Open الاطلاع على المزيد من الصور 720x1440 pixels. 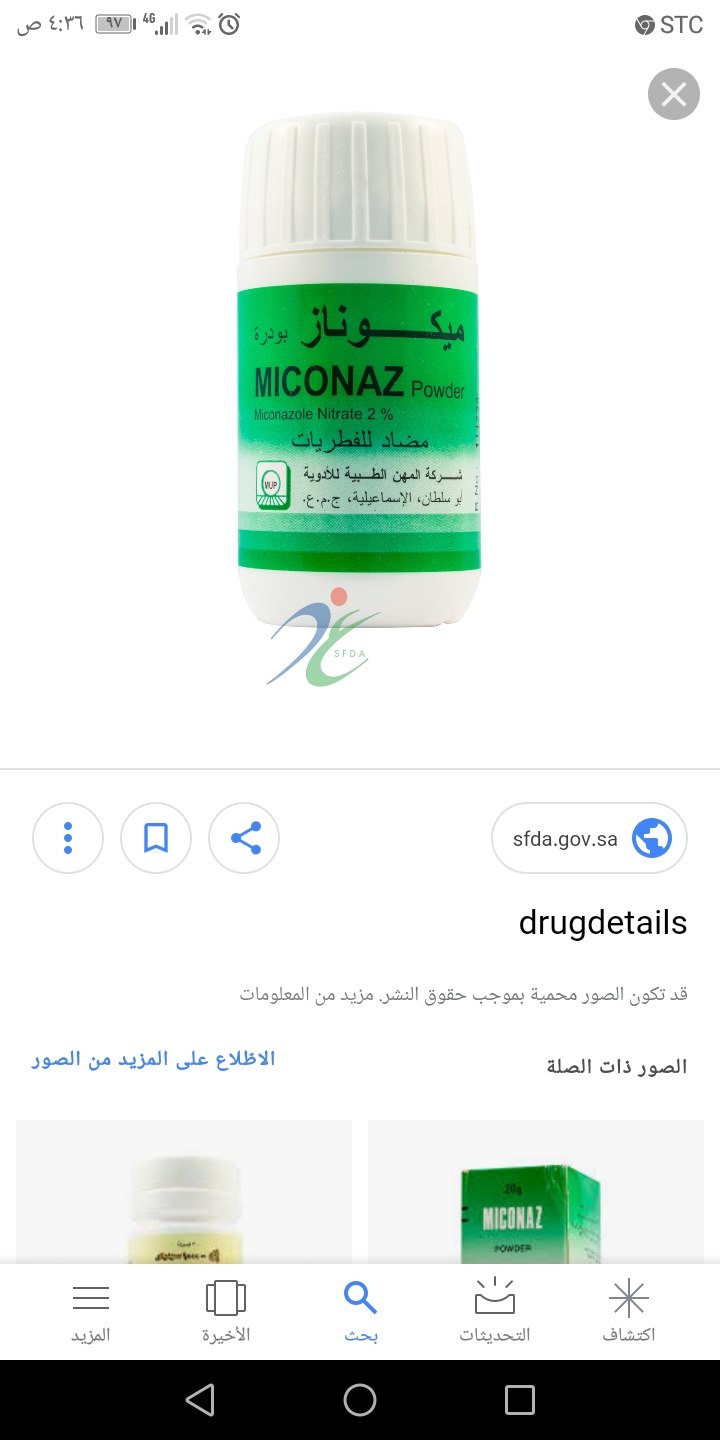[x=152, y=1059]
